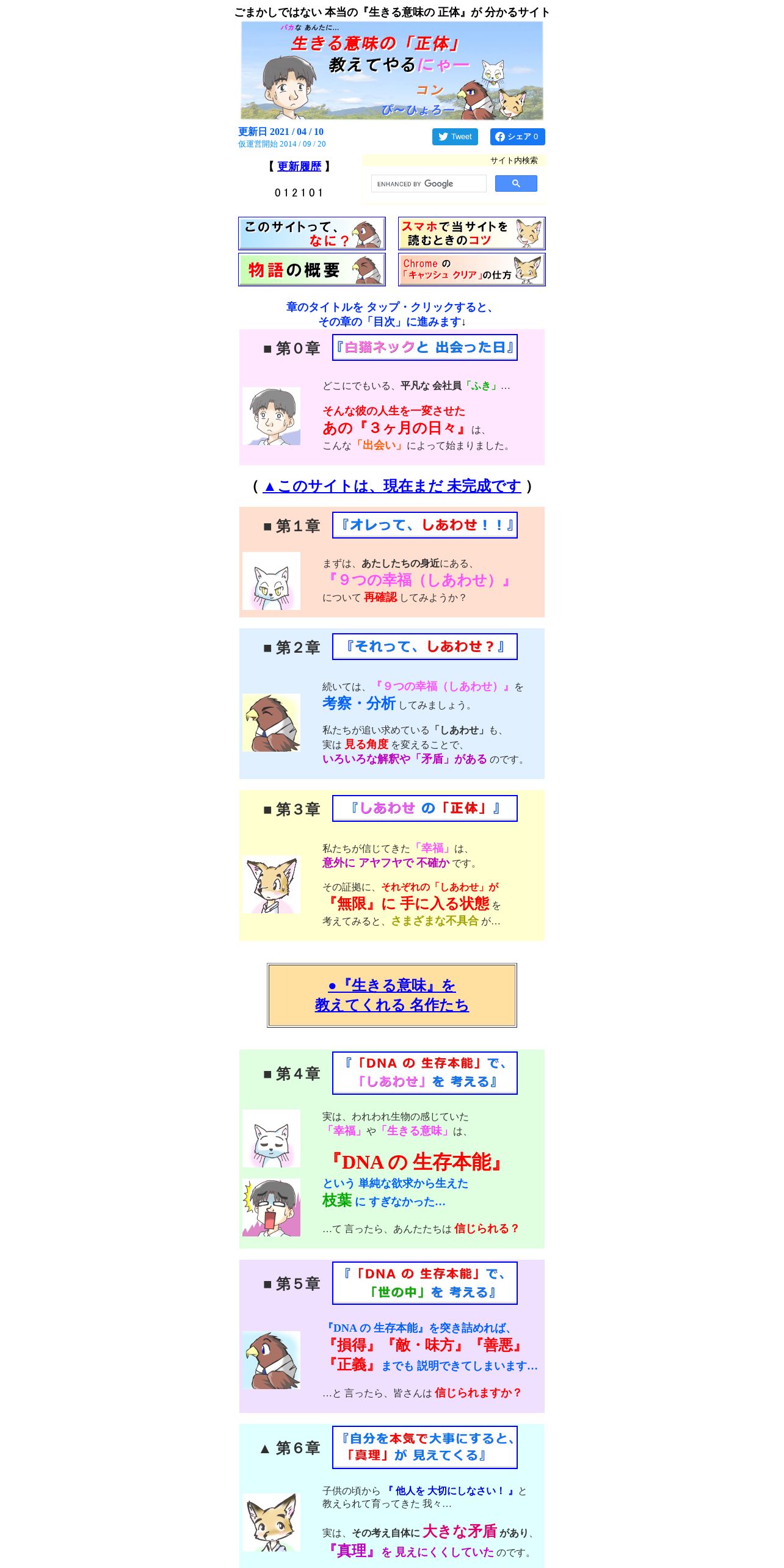This screenshot has width=784, height=1568.
Task: Open the 「生きる意味」を教えてくれる名作たち link
Action: point(392,995)
